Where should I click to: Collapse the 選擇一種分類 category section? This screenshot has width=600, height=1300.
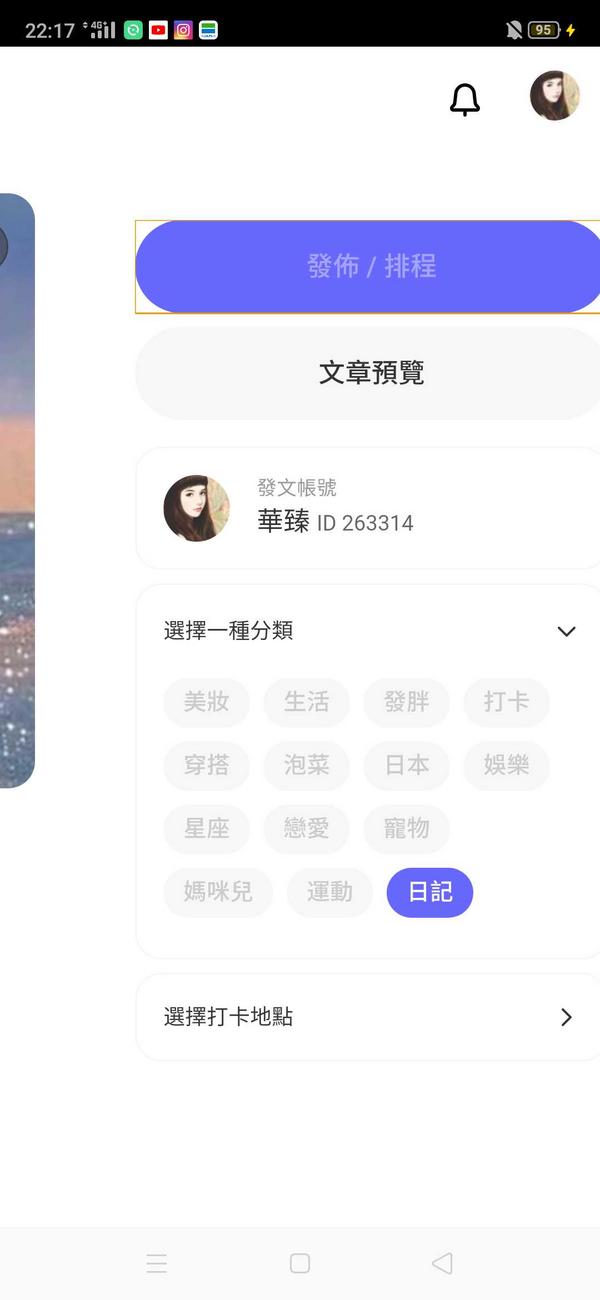(x=566, y=631)
